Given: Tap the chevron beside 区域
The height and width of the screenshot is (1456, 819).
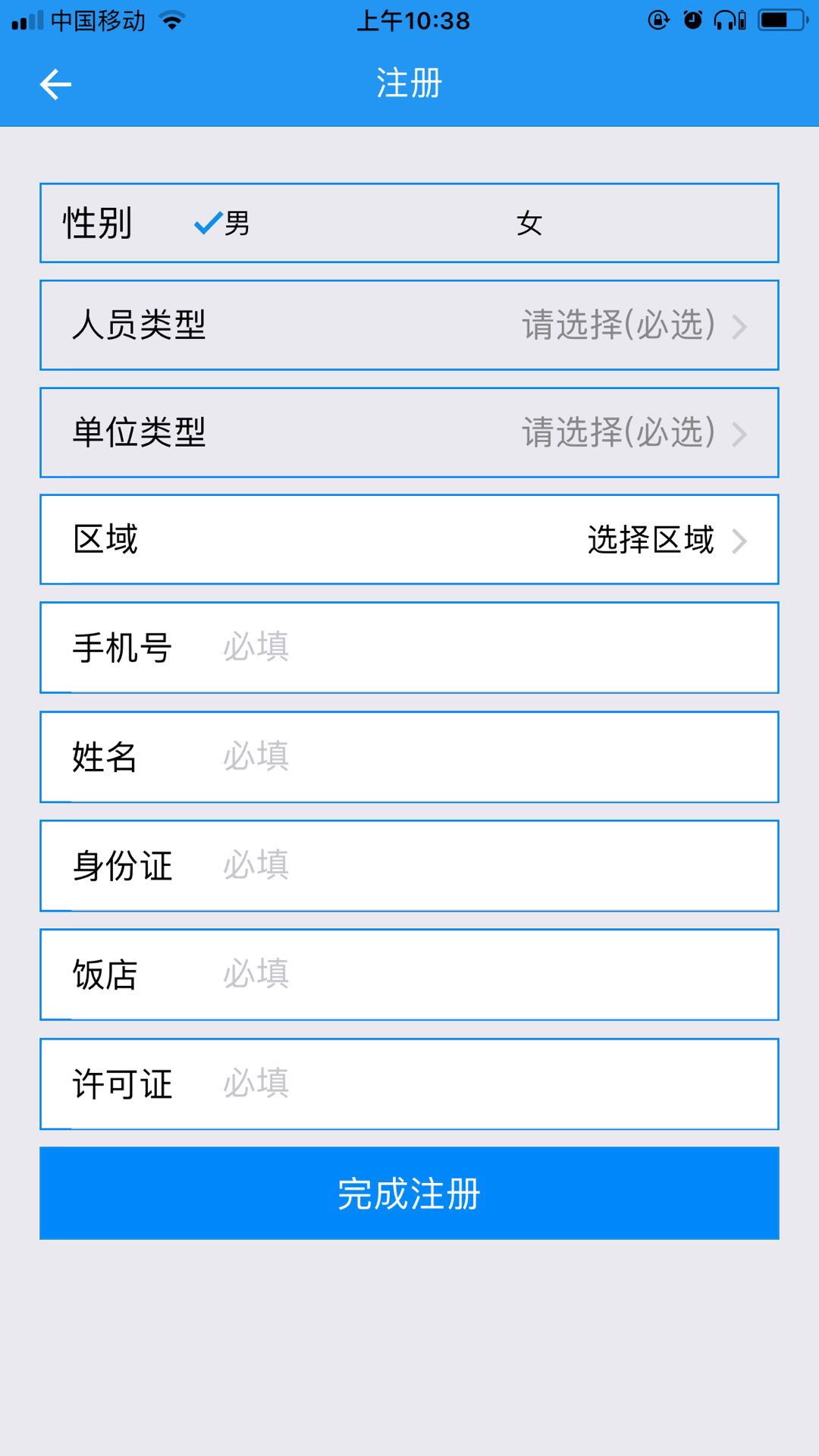Looking at the screenshot, I should (x=739, y=540).
